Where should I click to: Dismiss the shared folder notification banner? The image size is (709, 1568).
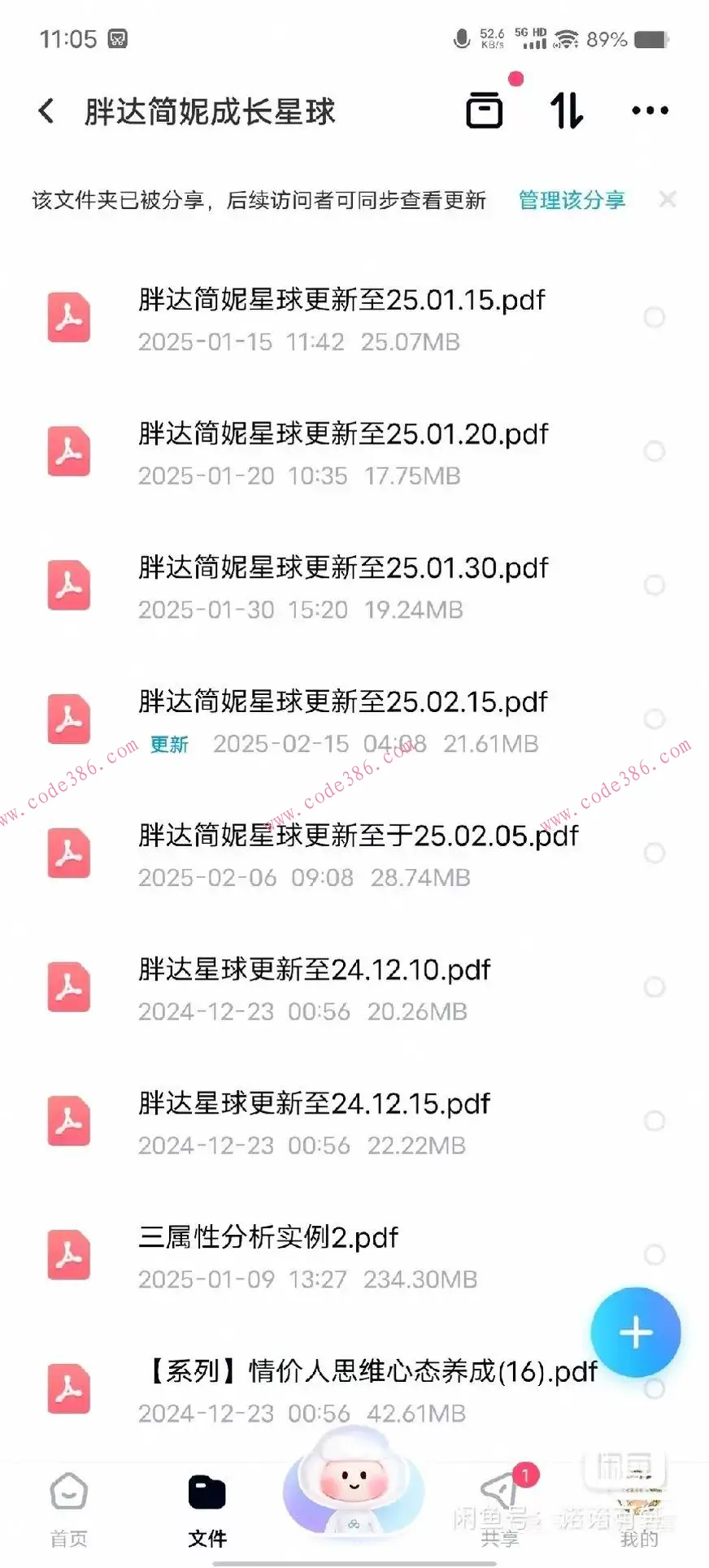(668, 199)
